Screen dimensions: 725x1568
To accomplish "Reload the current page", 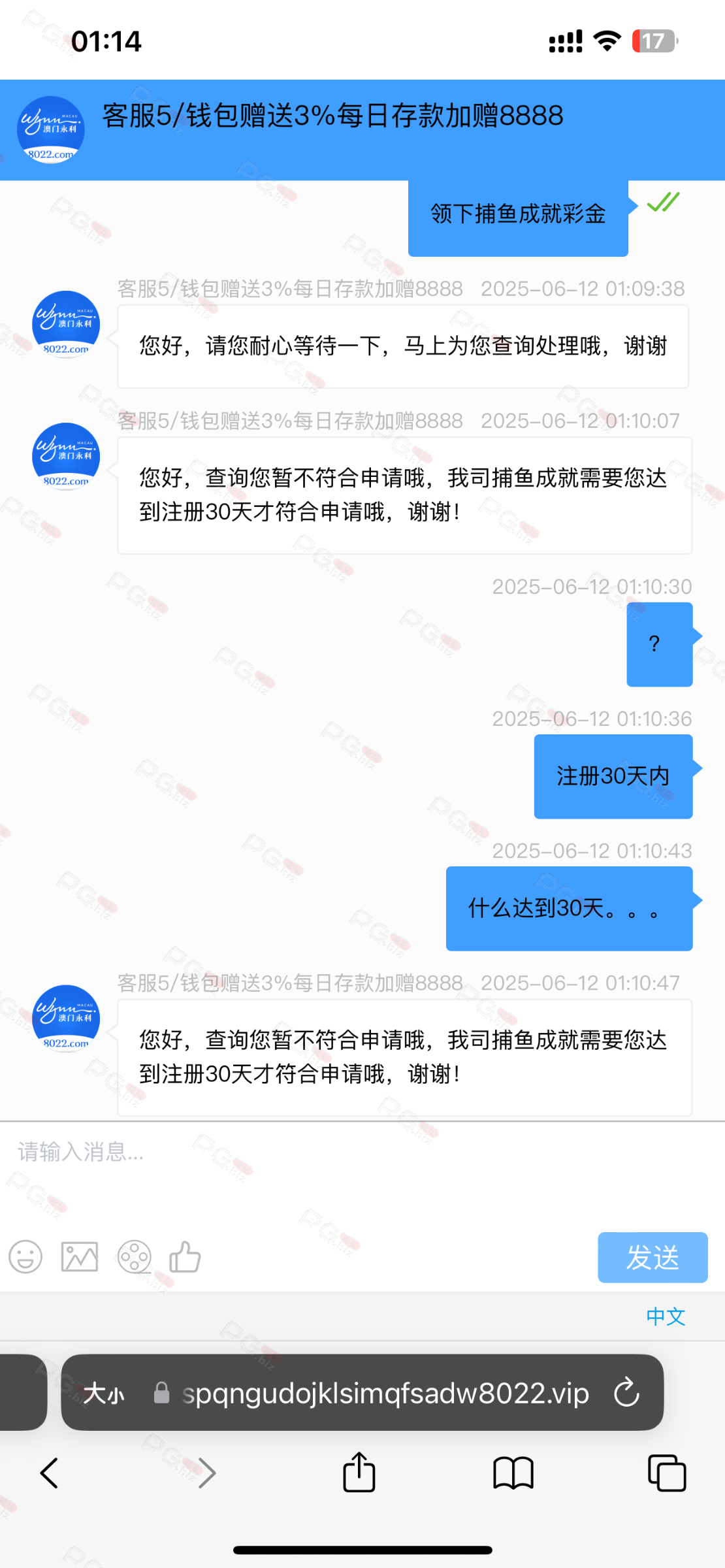I will (626, 1392).
